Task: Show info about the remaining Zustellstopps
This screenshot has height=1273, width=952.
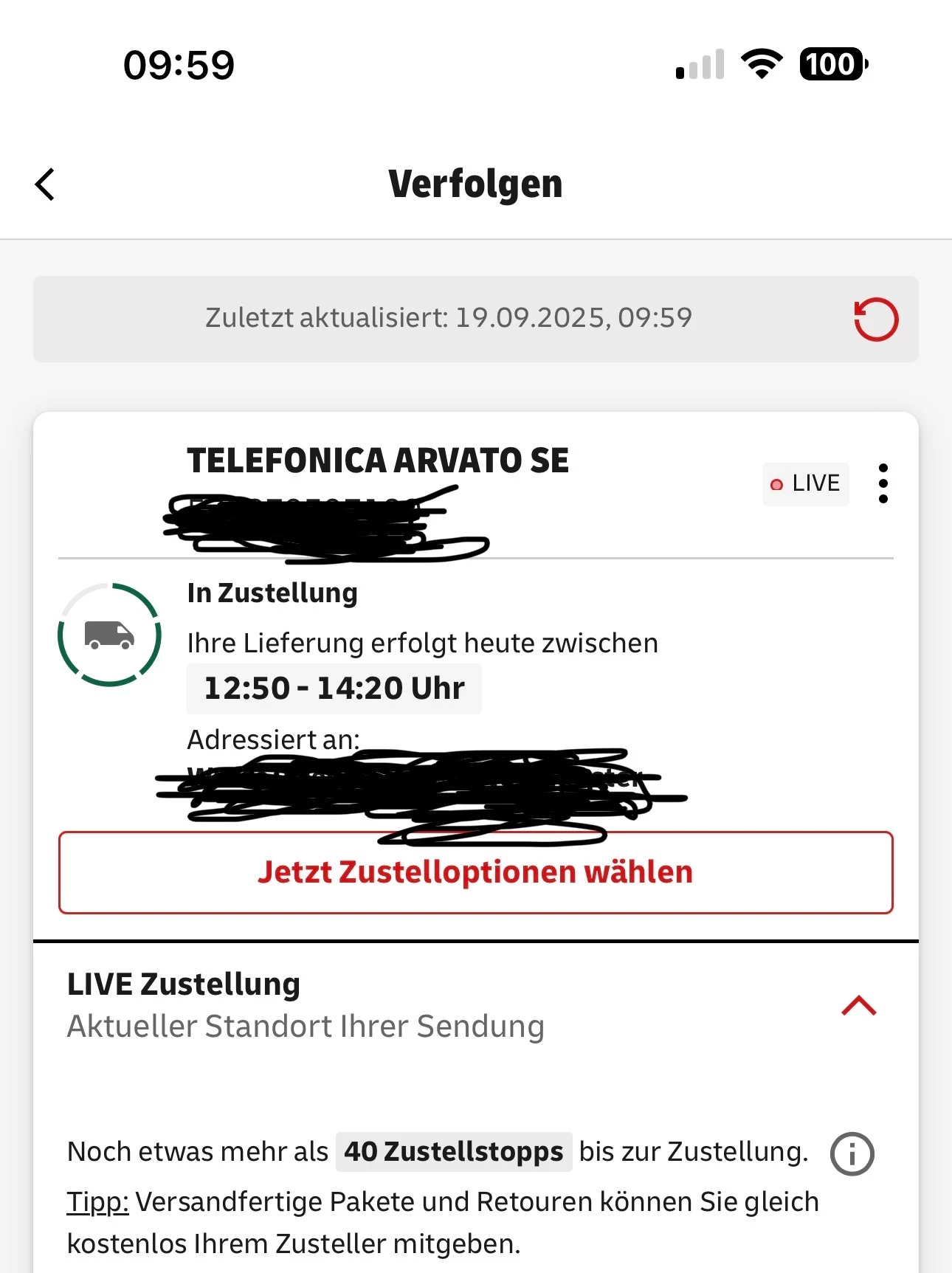Action: [852, 1153]
